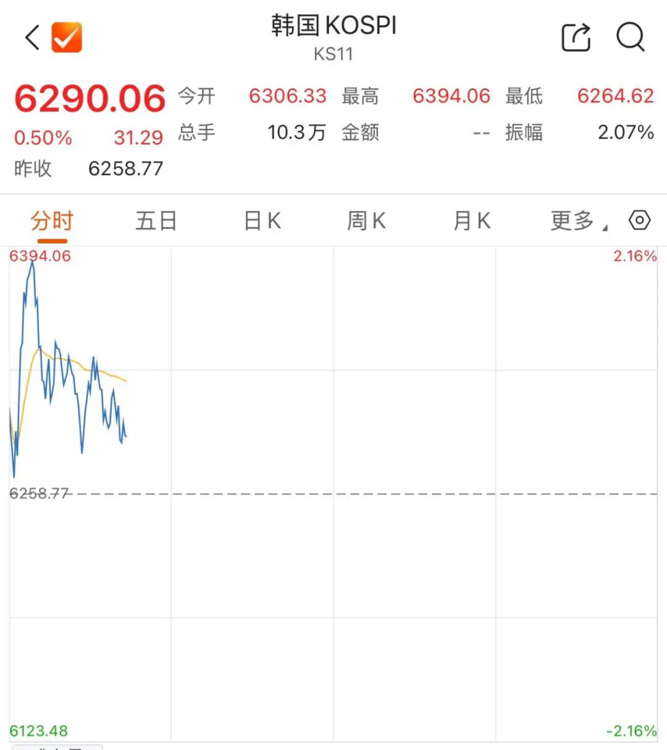The height and width of the screenshot is (750, 667).
Task: Select the 分时 chart tab
Action: tap(52, 221)
